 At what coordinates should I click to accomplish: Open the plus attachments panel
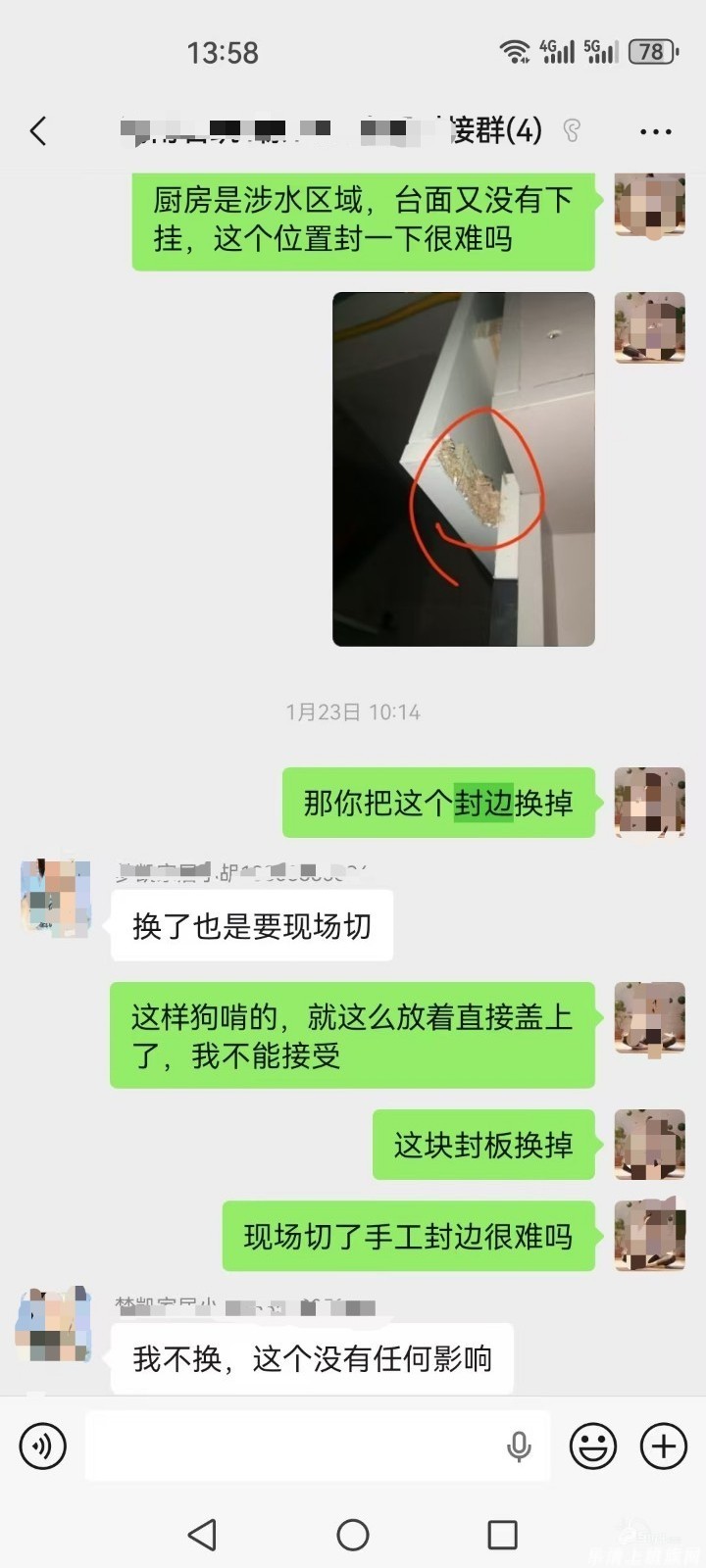pos(664,1445)
